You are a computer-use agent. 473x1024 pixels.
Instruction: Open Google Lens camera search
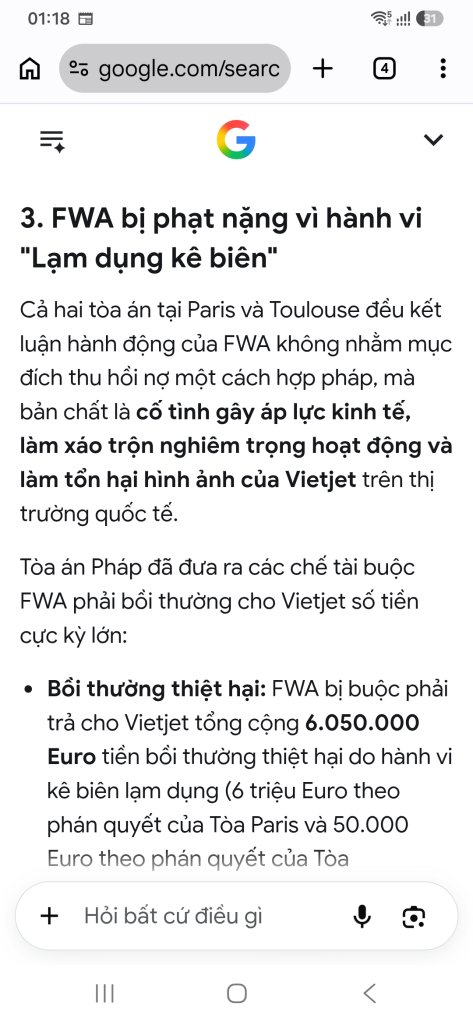pos(414,916)
